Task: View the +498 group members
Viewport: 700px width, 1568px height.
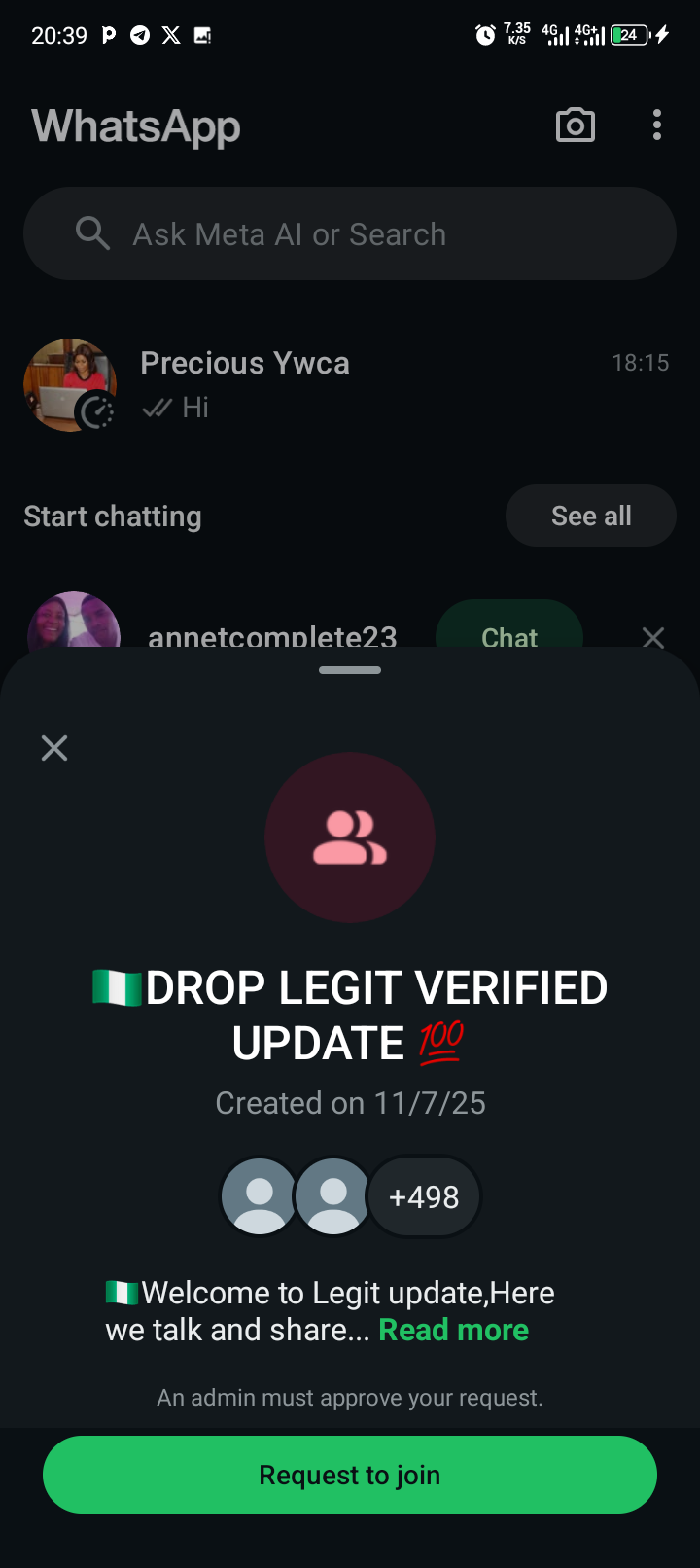Action: 424,1196
